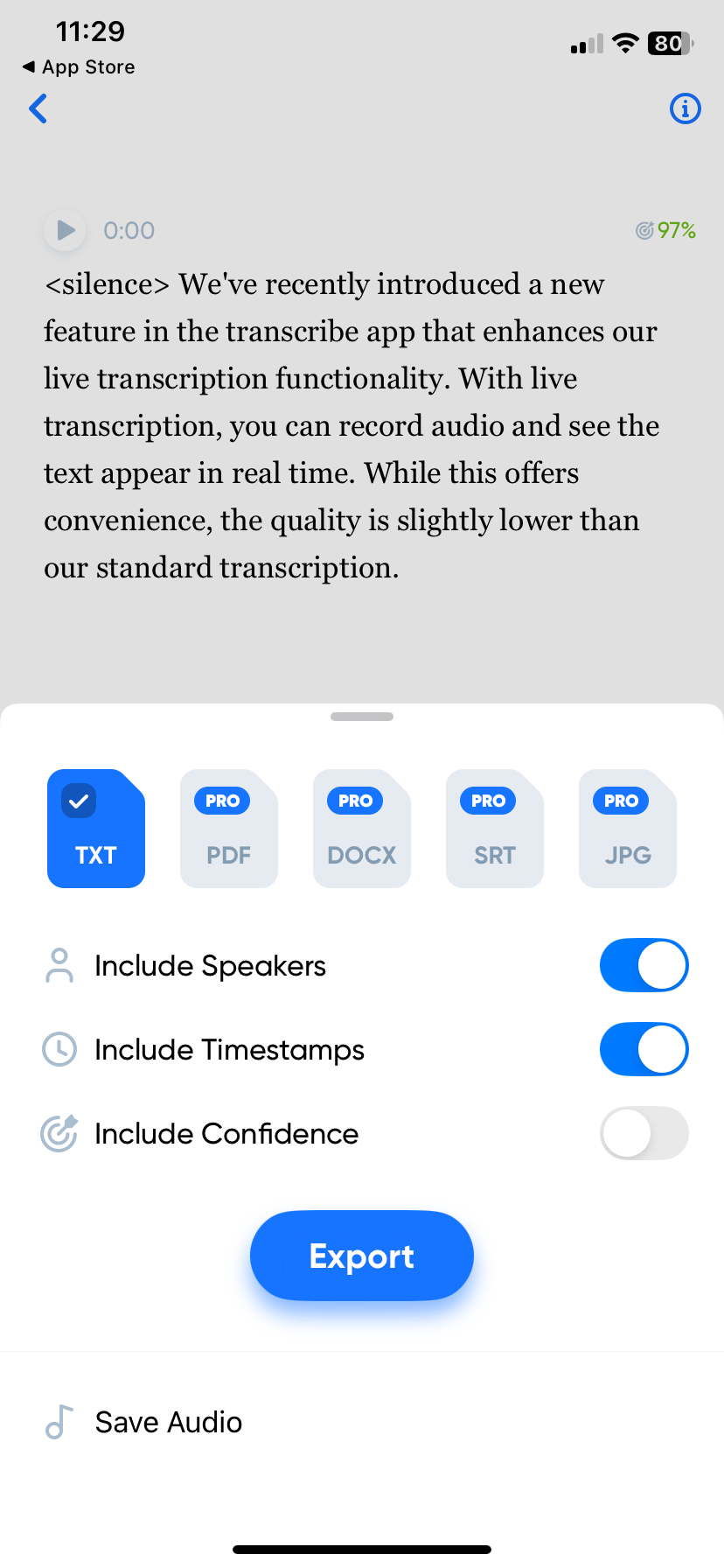The width and height of the screenshot is (724, 1568).
Task: Click Save Audio
Action: coord(168,1422)
